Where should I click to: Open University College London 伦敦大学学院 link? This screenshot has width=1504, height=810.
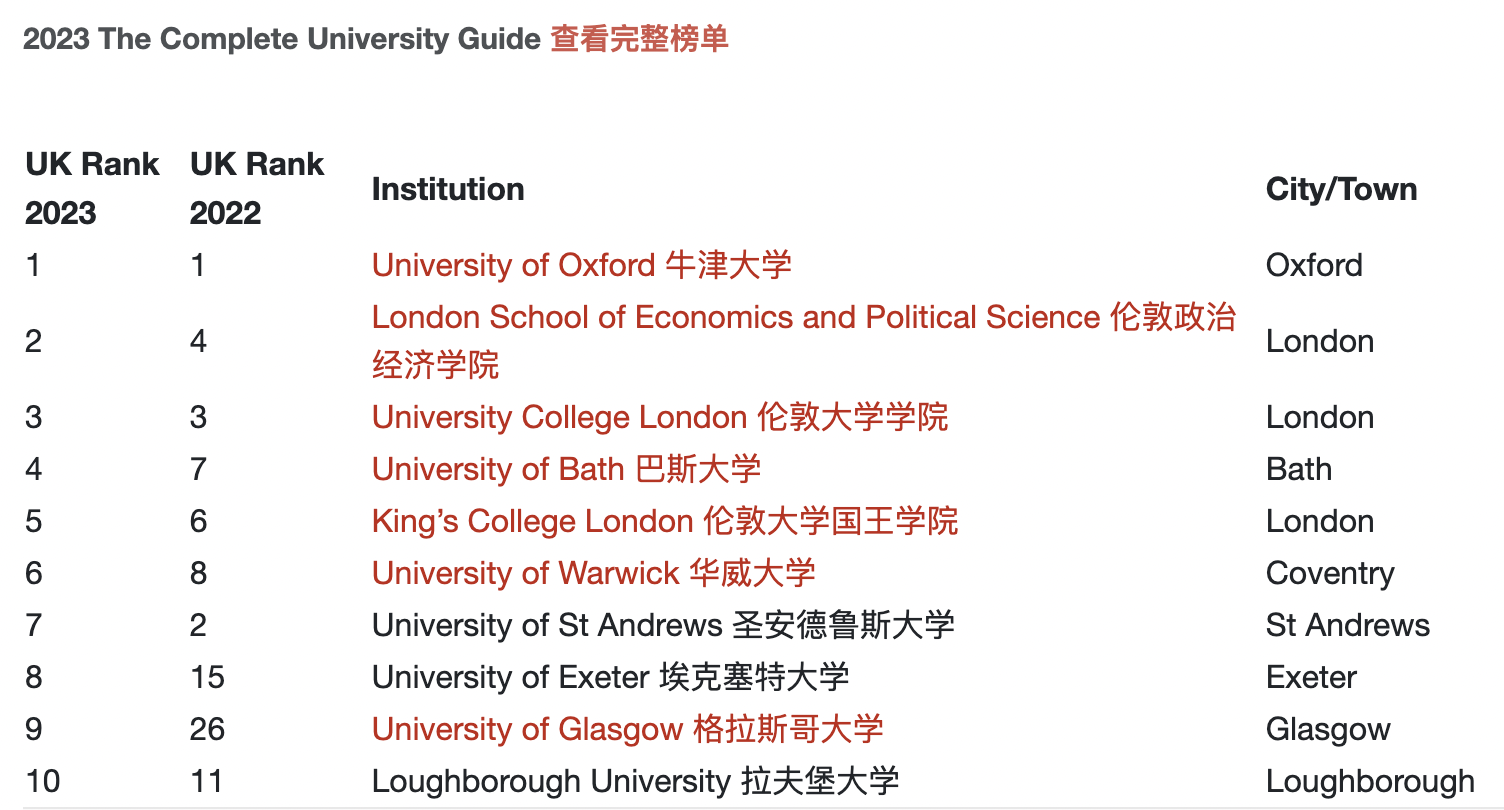pos(659,417)
